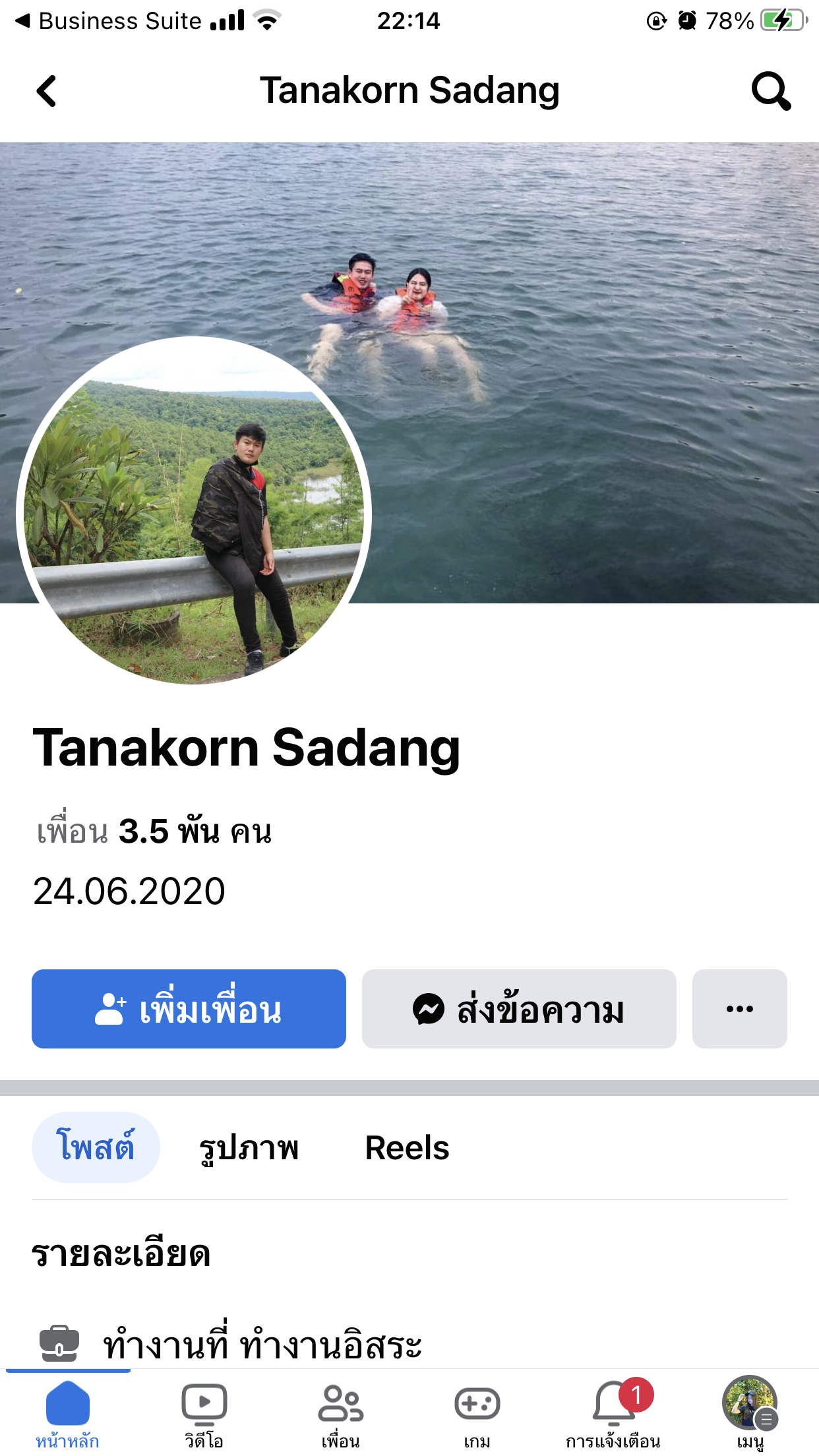The image size is (819, 1456).
Task: Open the เพื่อน tab in bottom bar
Action: pyautogui.click(x=341, y=1412)
